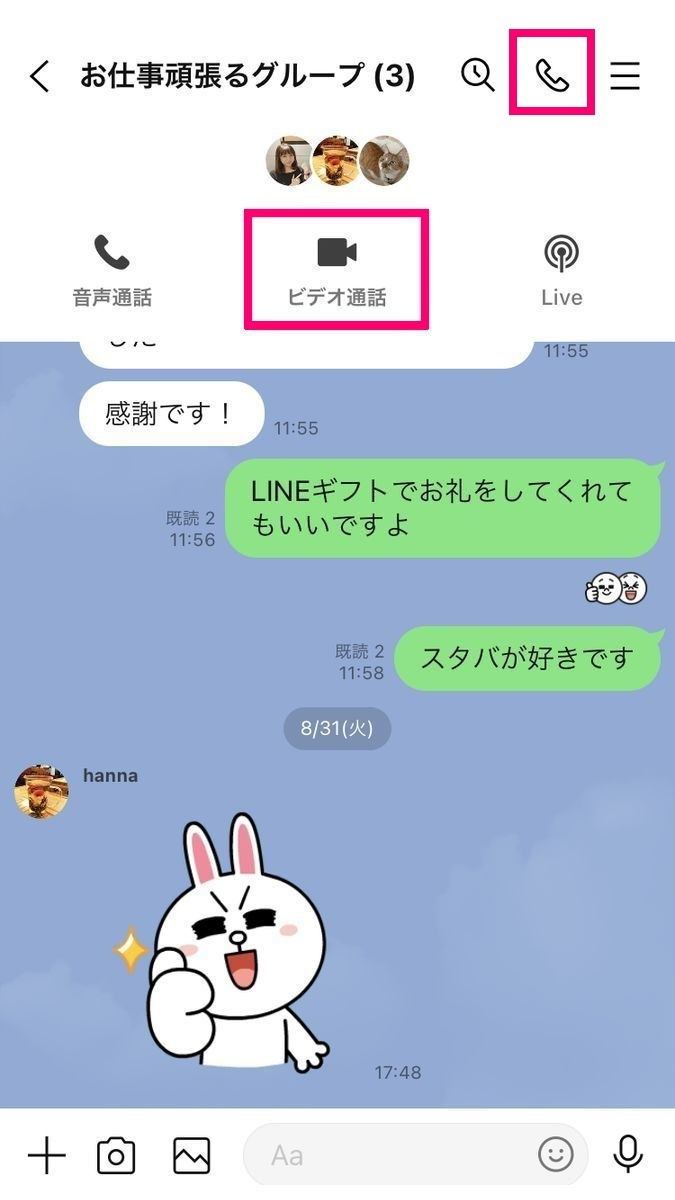Viewport: 675px width, 1200px height.
Task: Open the plus attachment menu
Action: point(46,1155)
